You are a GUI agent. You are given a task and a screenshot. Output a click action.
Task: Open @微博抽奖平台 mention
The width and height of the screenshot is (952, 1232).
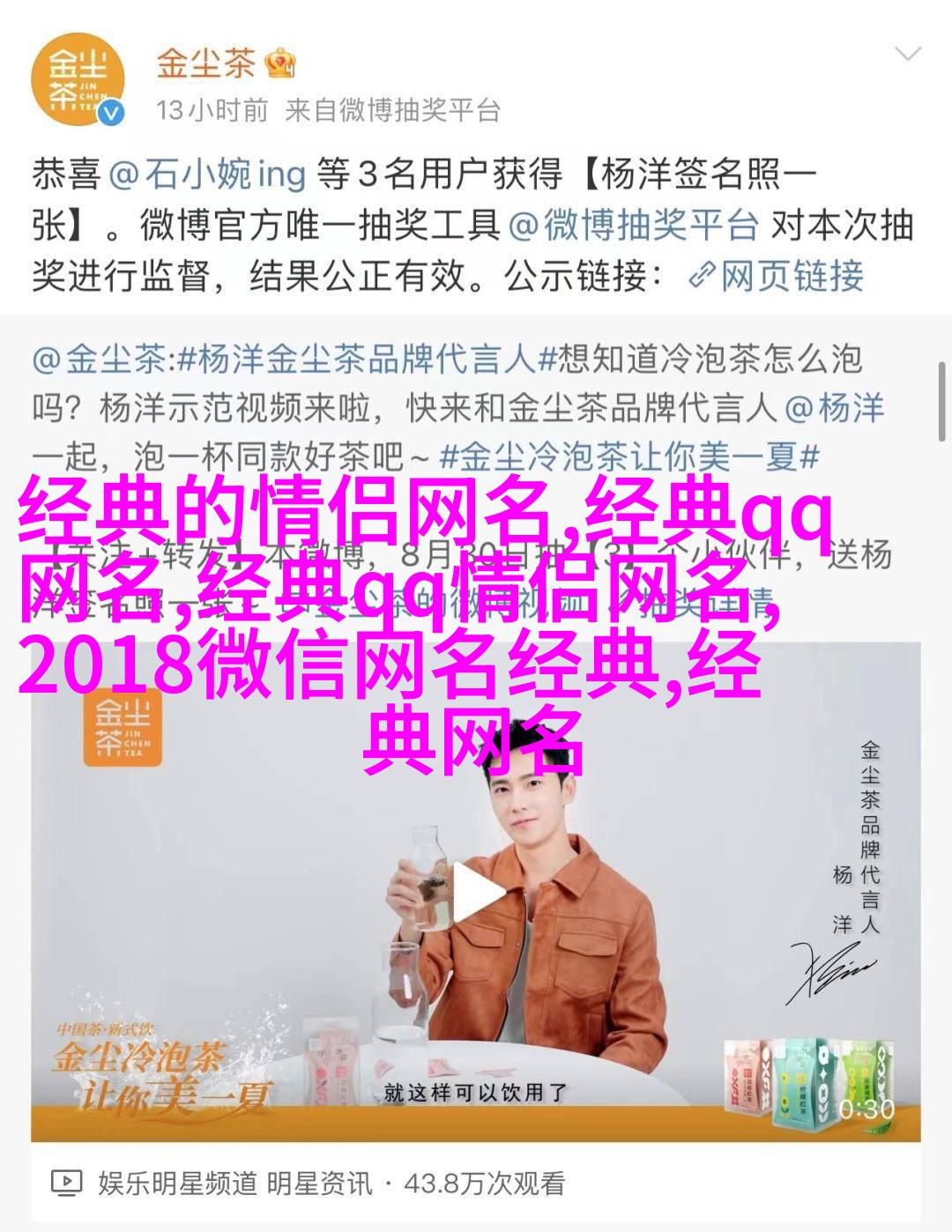coord(634,226)
